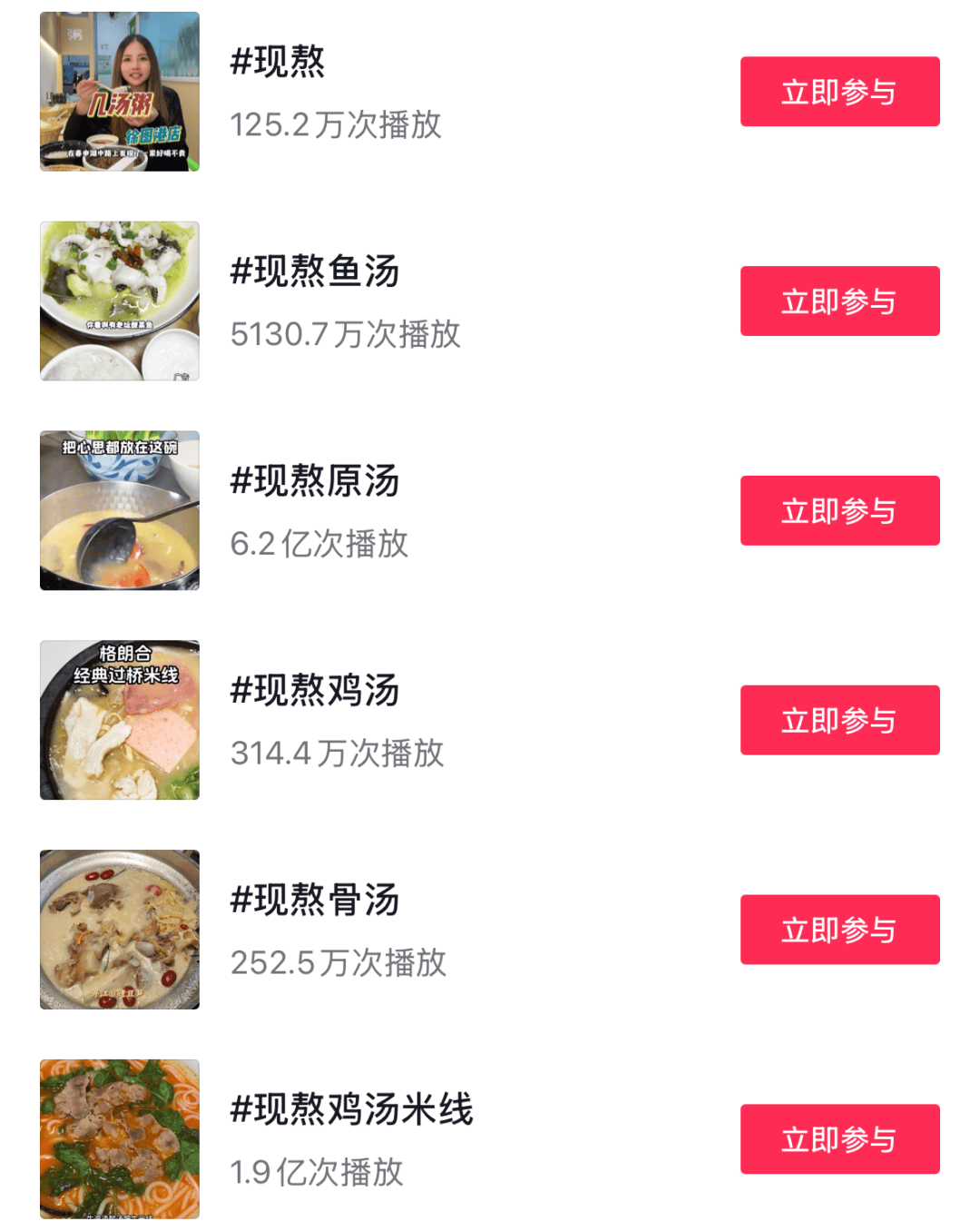Viewport: 980px width, 1221px height.
Task: Click 立即参与 button for #现熬原汤
Action: 839,510
